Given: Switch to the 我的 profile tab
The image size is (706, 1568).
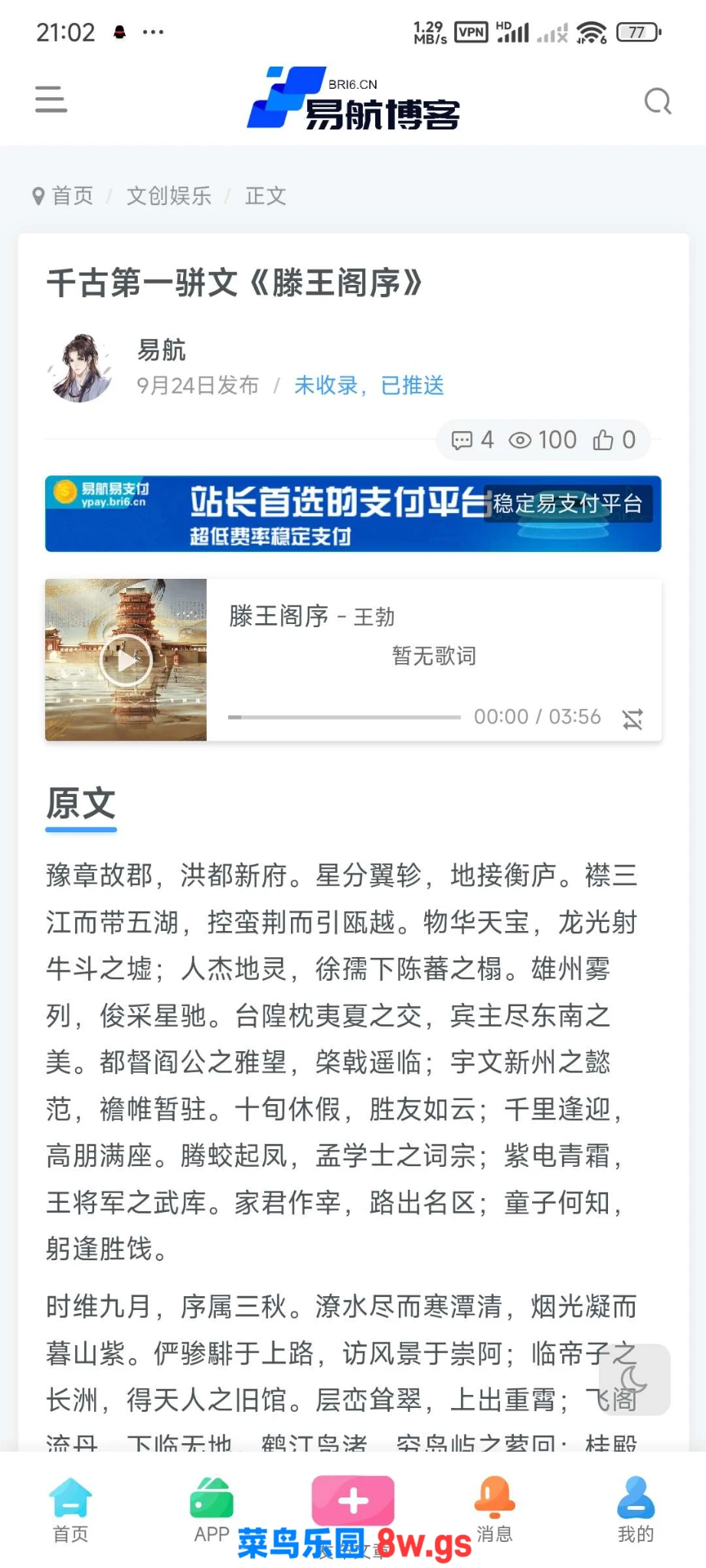Looking at the screenshot, I should pos(636,1510).
